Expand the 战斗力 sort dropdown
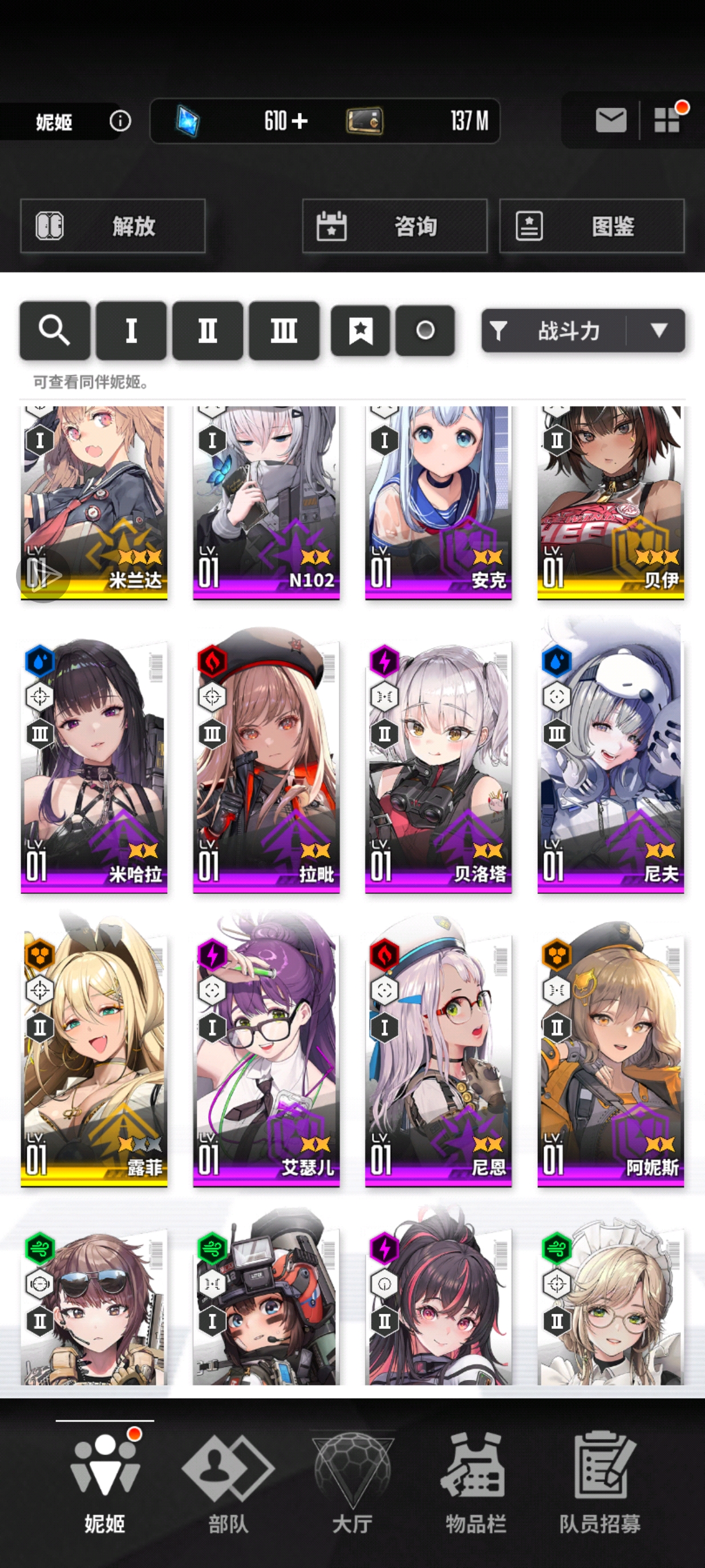 coord(658,331)
